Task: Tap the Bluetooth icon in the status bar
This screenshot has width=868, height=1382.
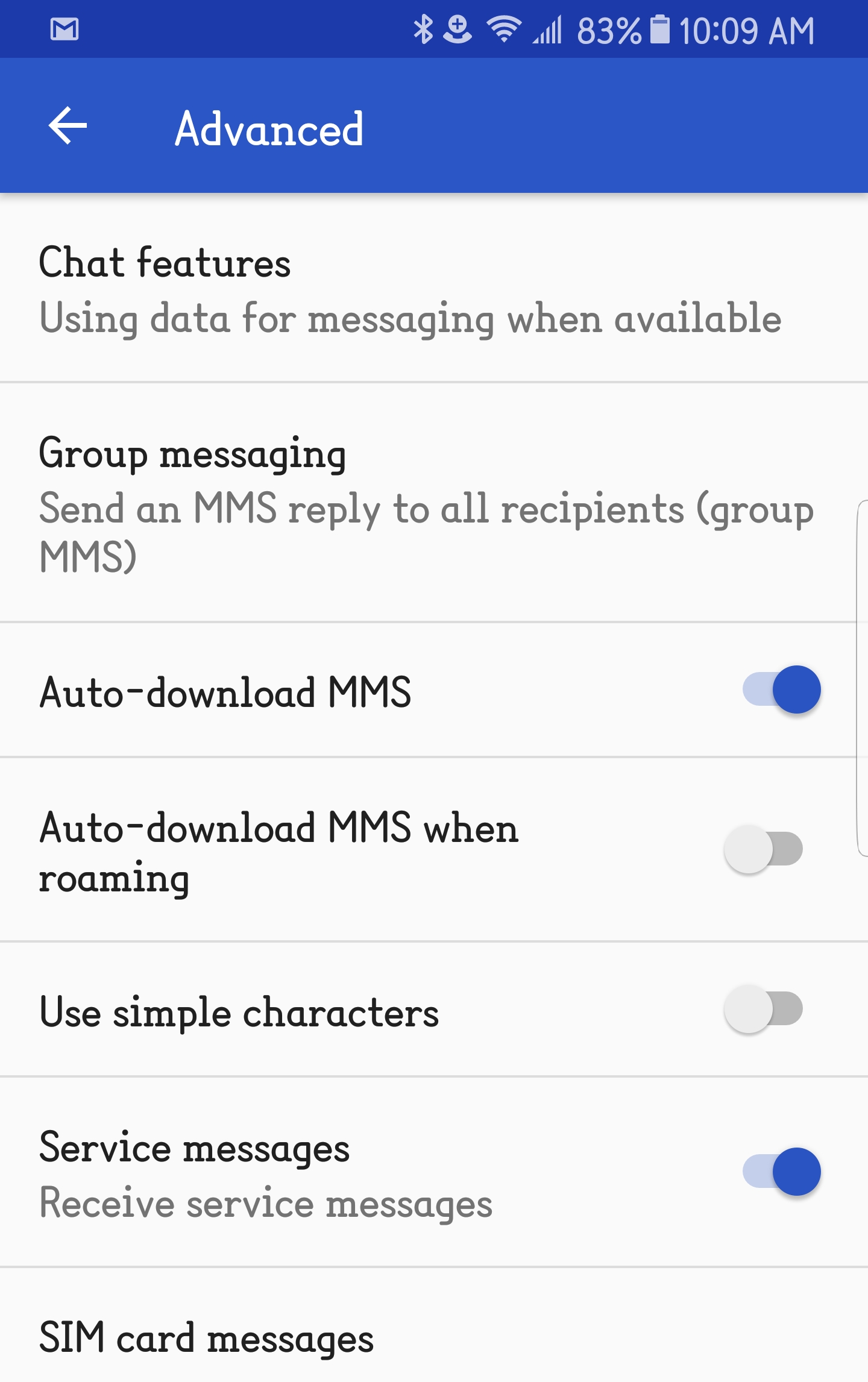Action: pos(424,29)
